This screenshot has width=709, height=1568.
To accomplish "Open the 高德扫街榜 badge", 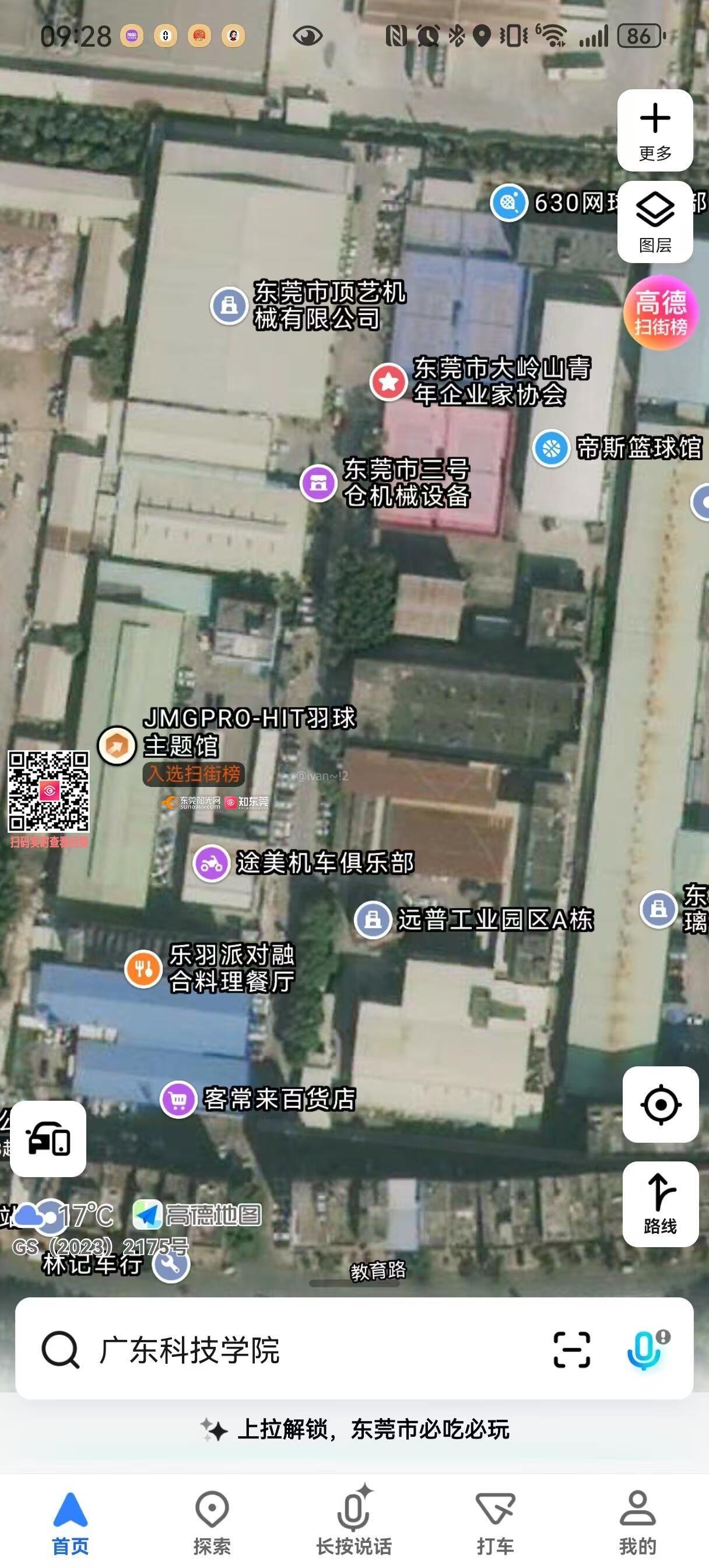I will click(659, 312).
